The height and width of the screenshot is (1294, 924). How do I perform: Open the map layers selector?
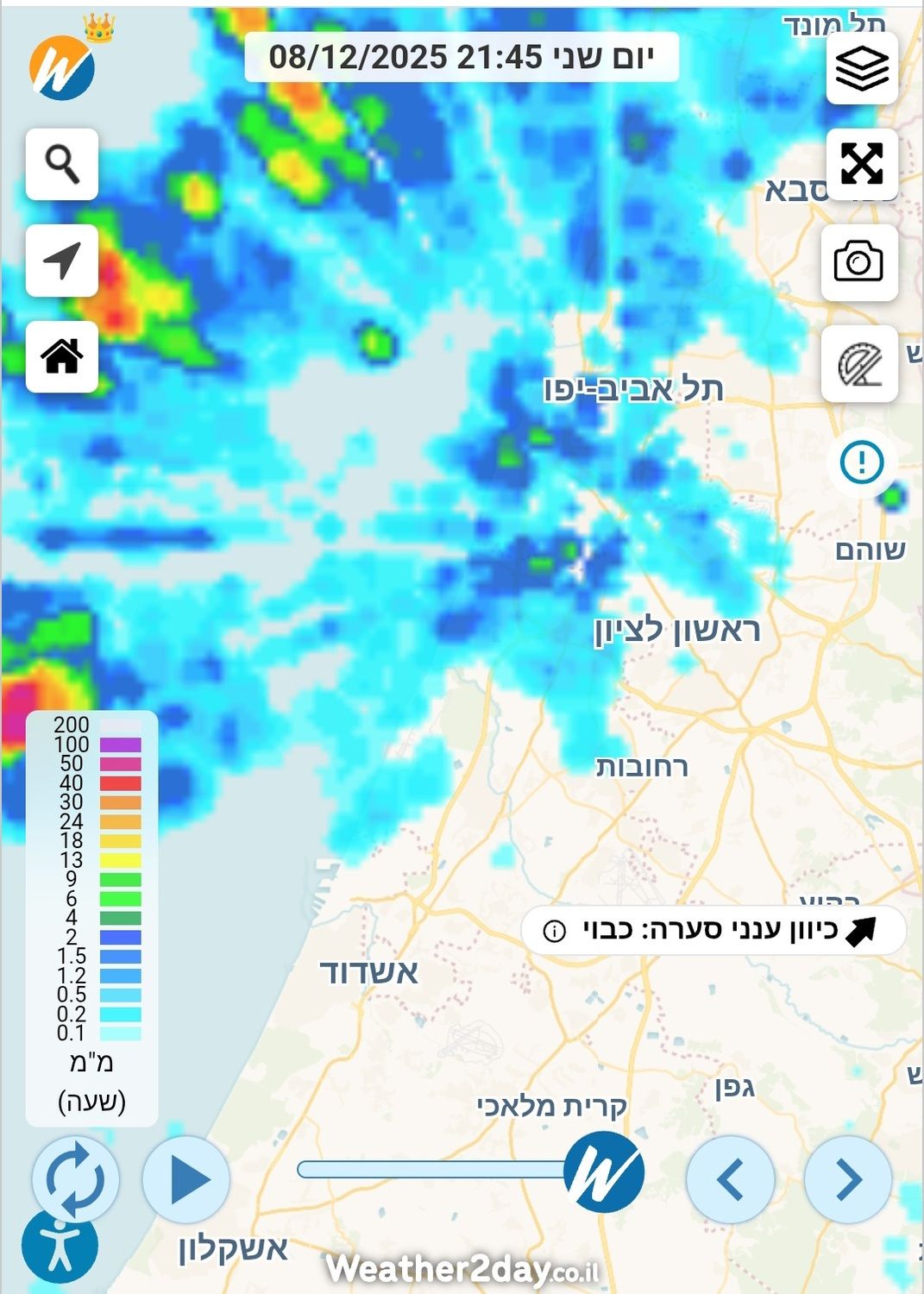tap(861, 68)
